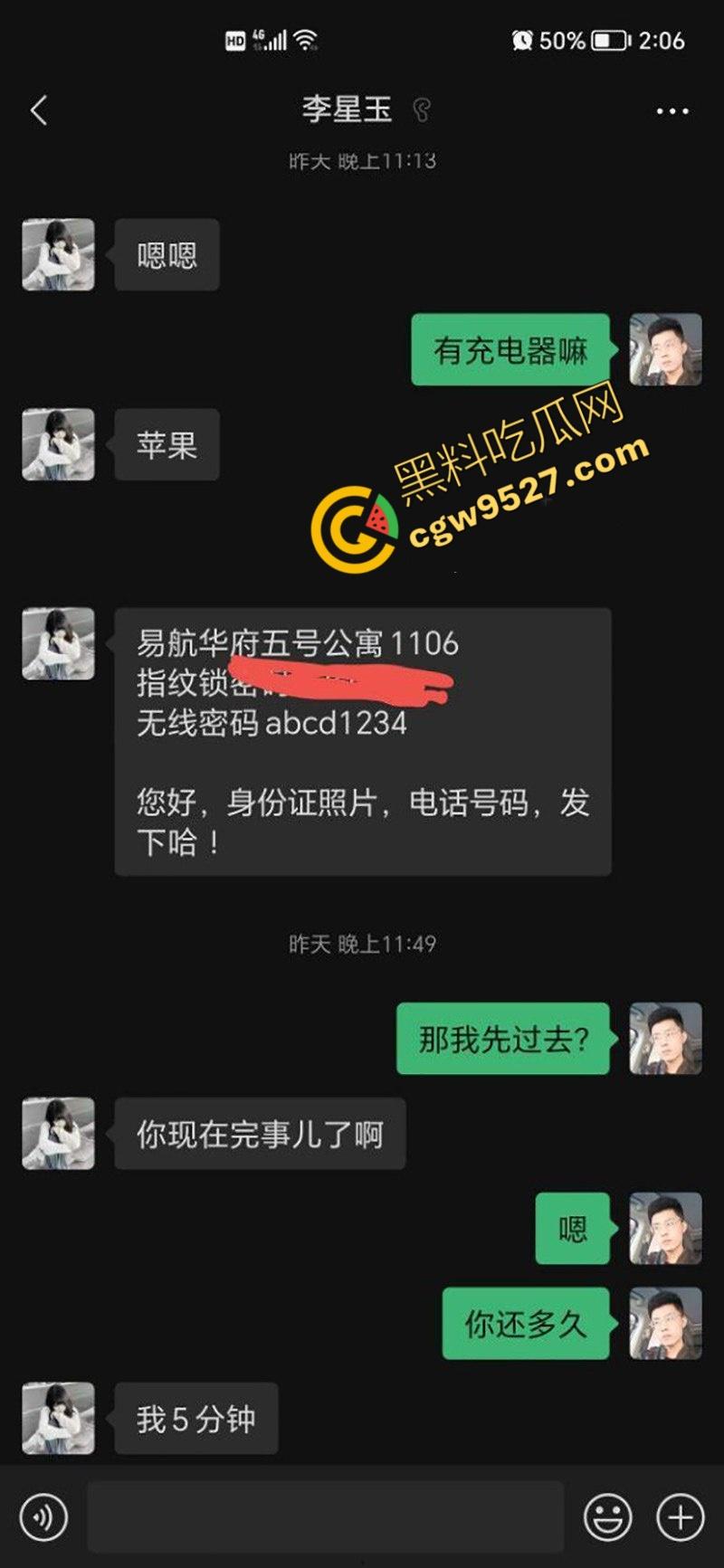Open the three-dot chat options menu

[672, 111]
